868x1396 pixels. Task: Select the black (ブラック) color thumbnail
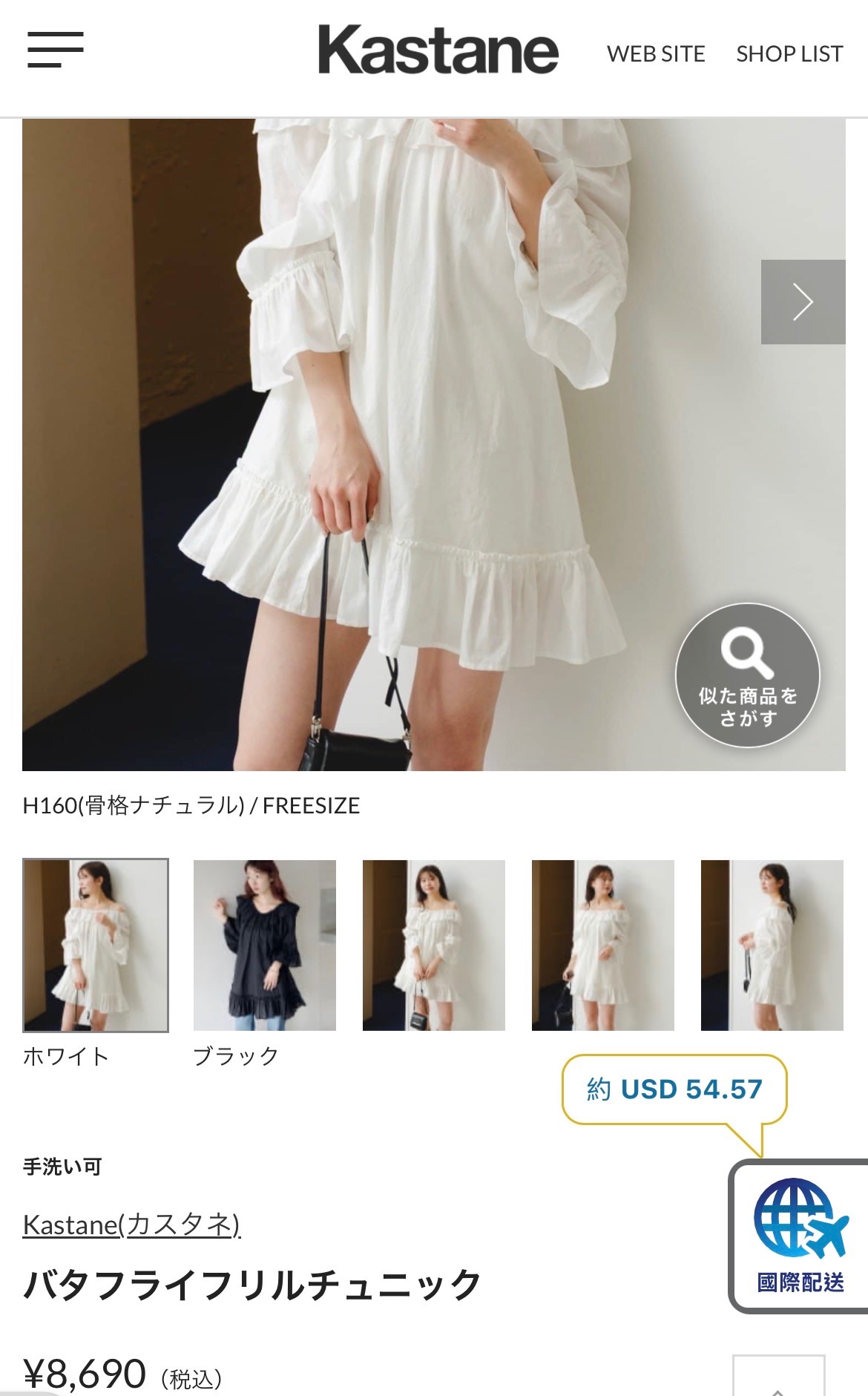coord(265,945)
